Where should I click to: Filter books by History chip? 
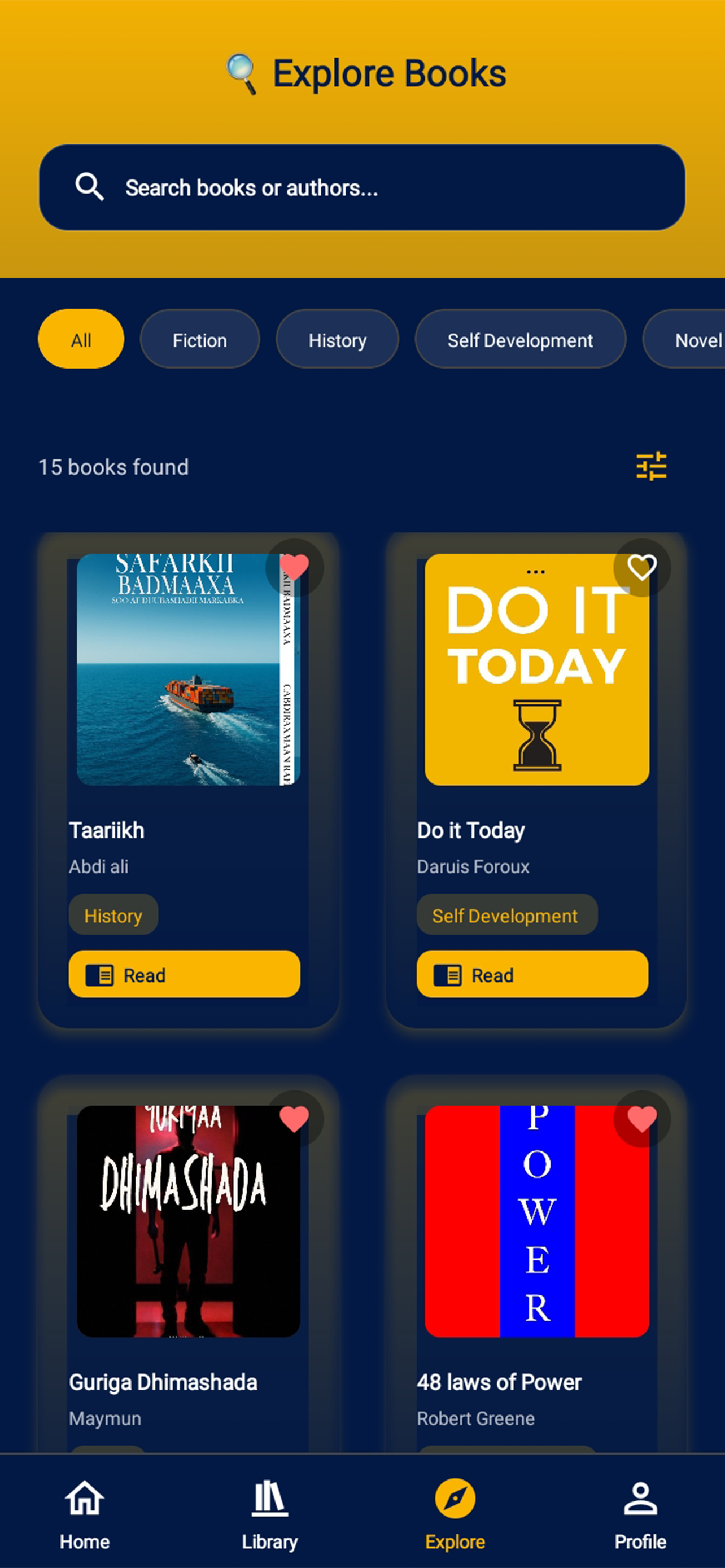pyautogui.click(x=337, y=339)
